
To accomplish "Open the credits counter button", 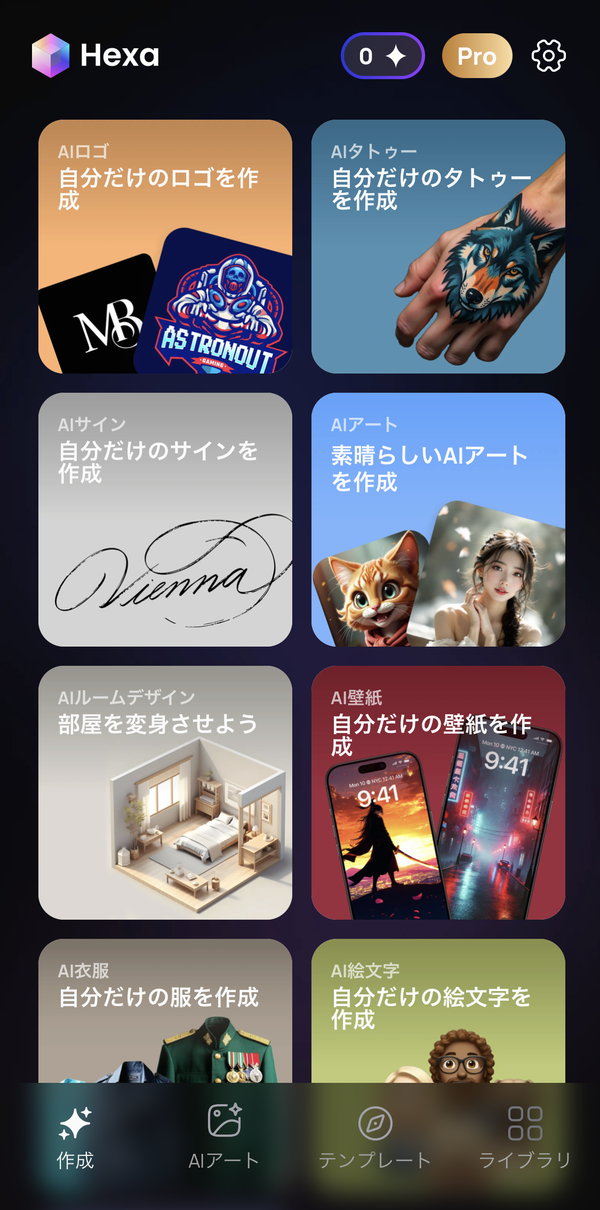I will (383, 56).
